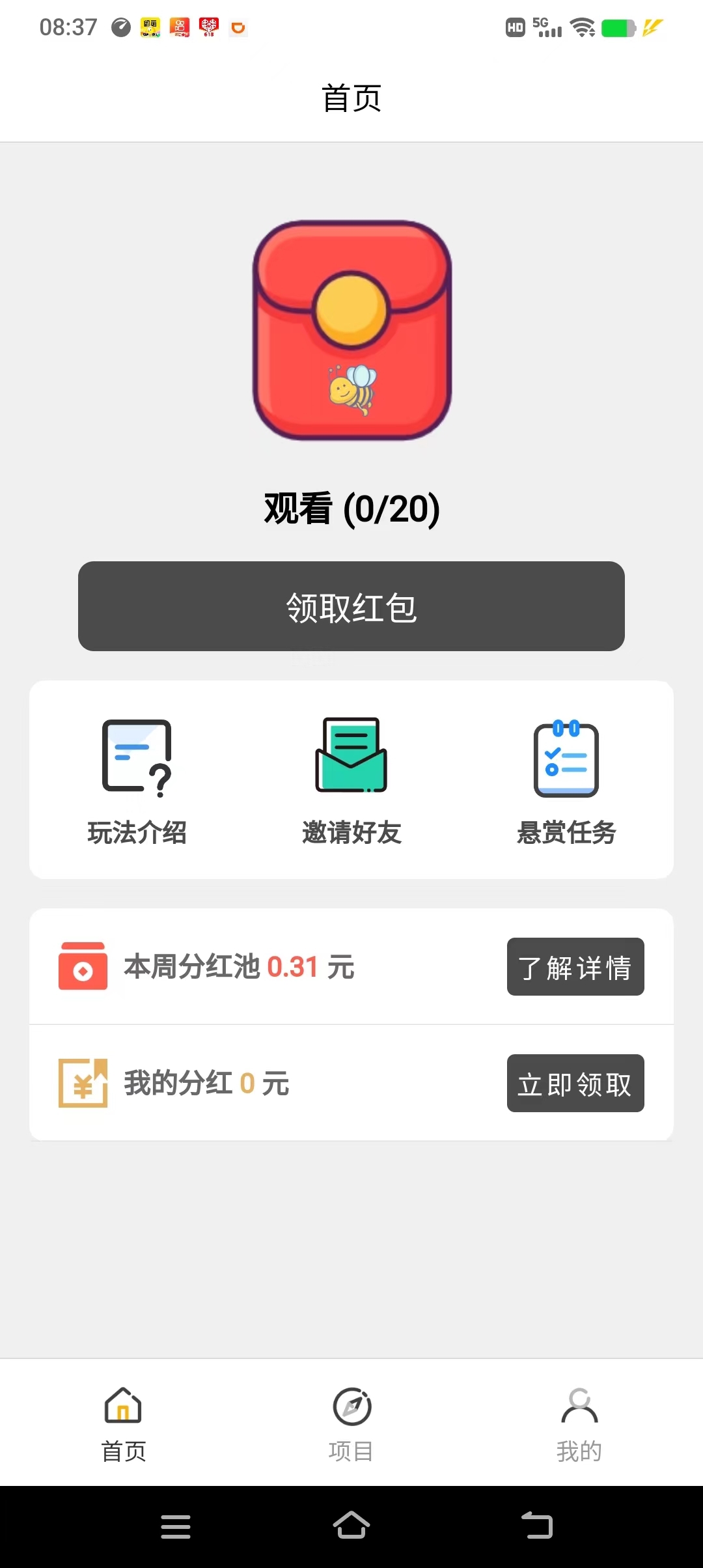Tap the 领取红包 button
The image size is (703, 1568).
click(351, 606)
